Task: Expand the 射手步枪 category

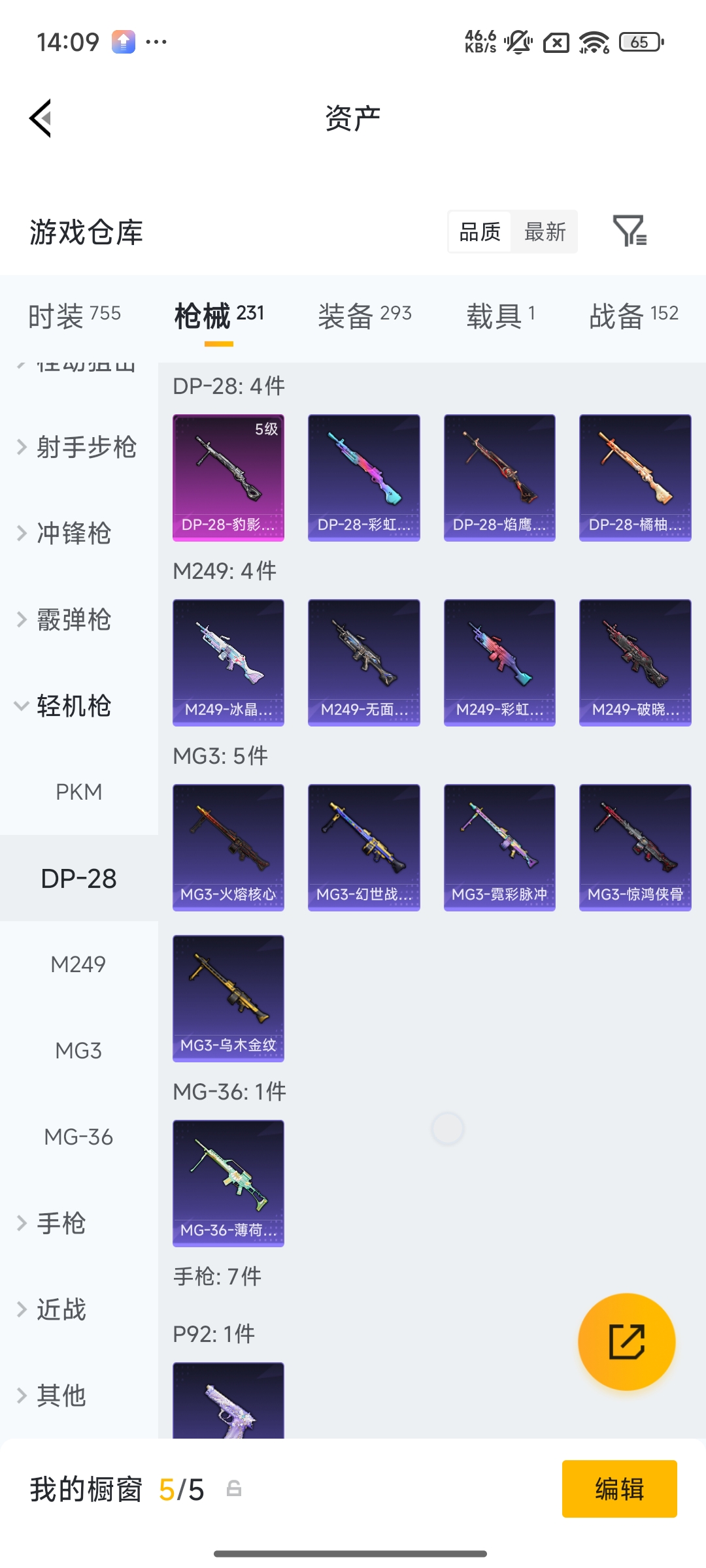Action: pyautogui.click(x=78, y=448)
